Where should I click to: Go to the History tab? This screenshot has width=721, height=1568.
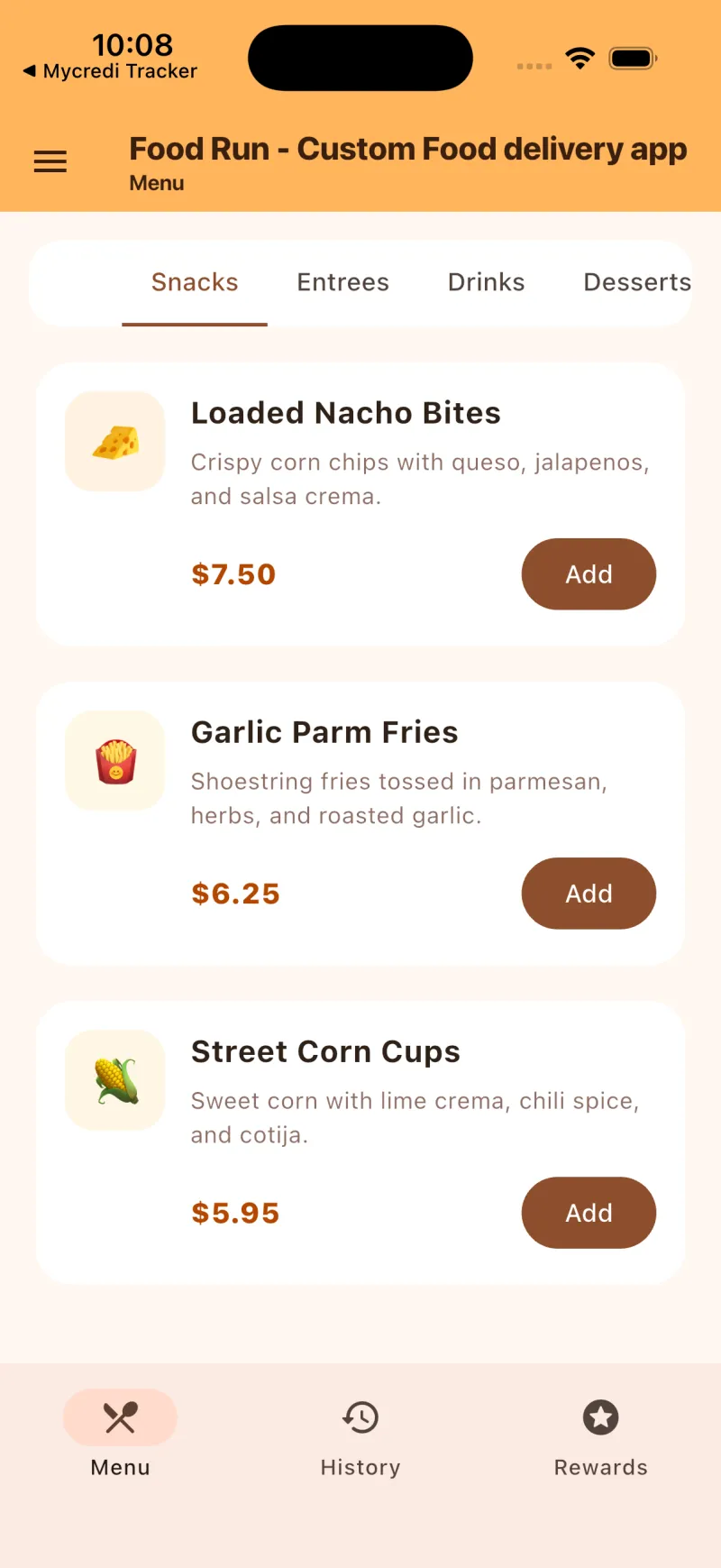pyautogui.click(x=360, y=1434)
